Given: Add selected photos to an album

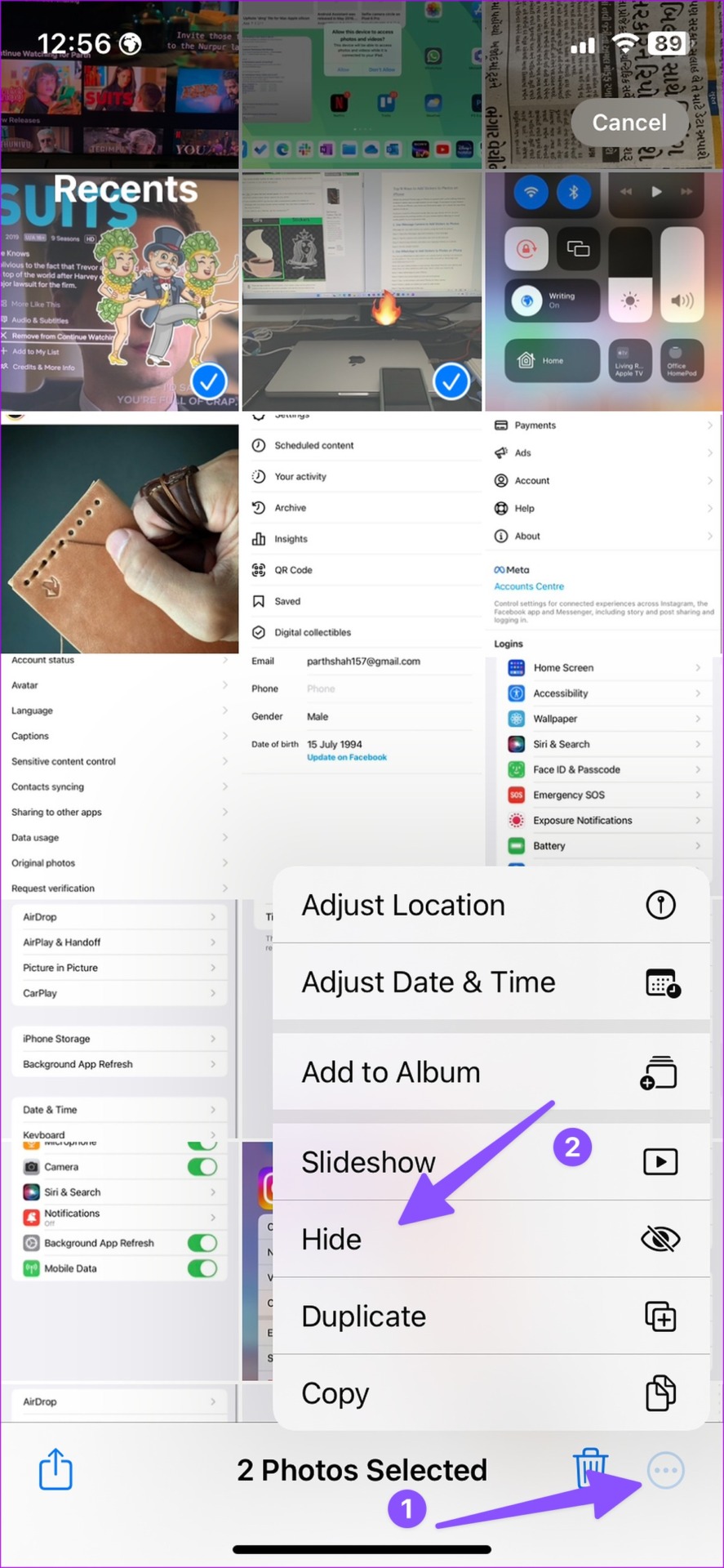Looking at the screenshot, I should tap(491, 1072).
